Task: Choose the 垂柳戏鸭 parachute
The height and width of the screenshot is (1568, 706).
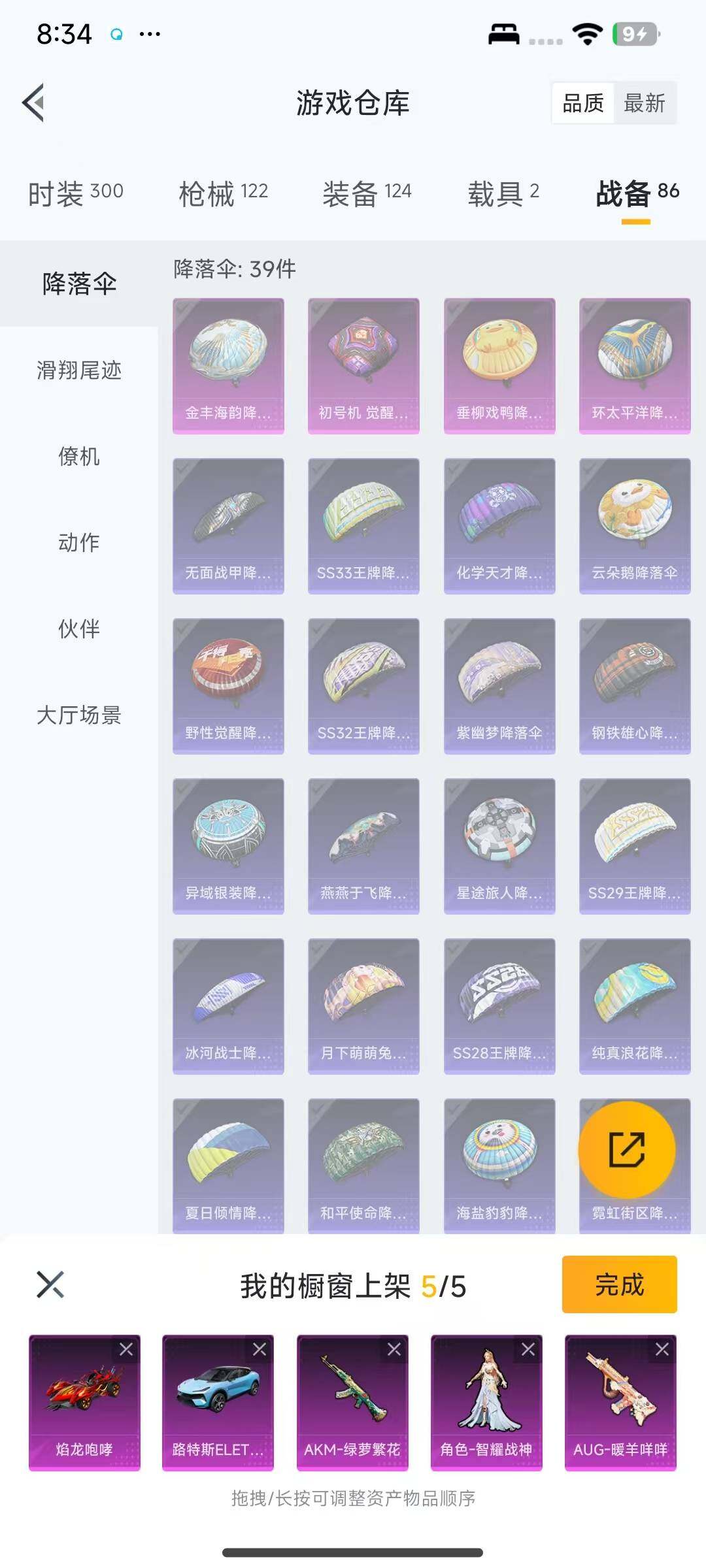Action: 499,365
